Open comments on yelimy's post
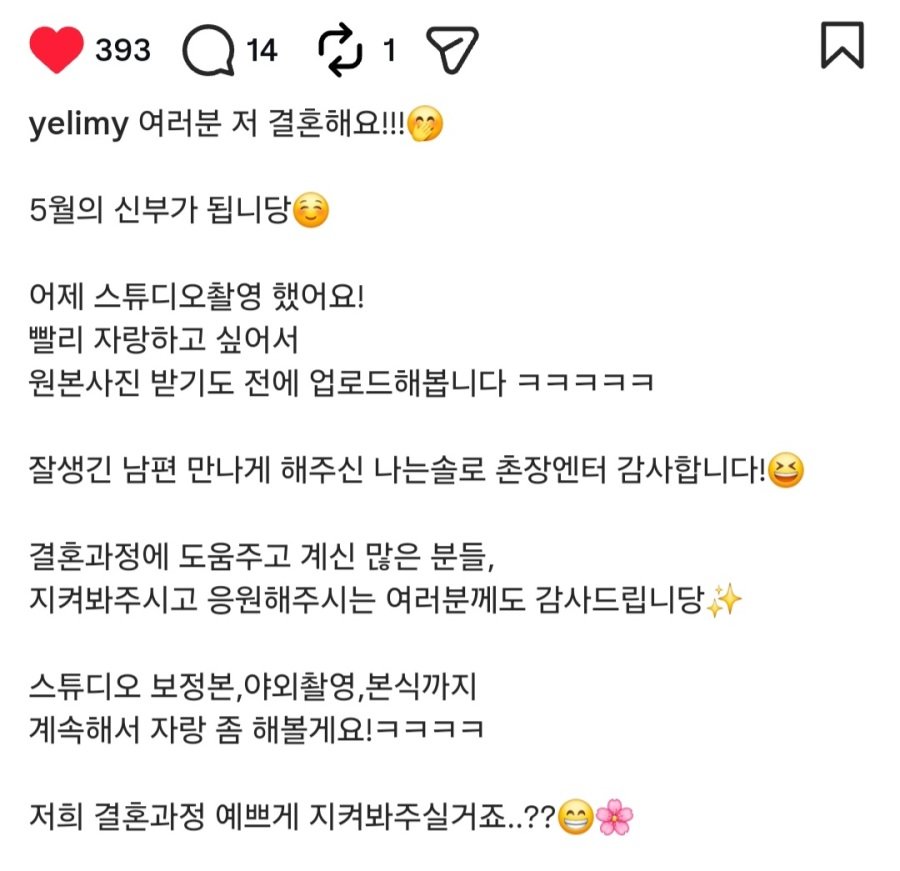 click(210, 49)
